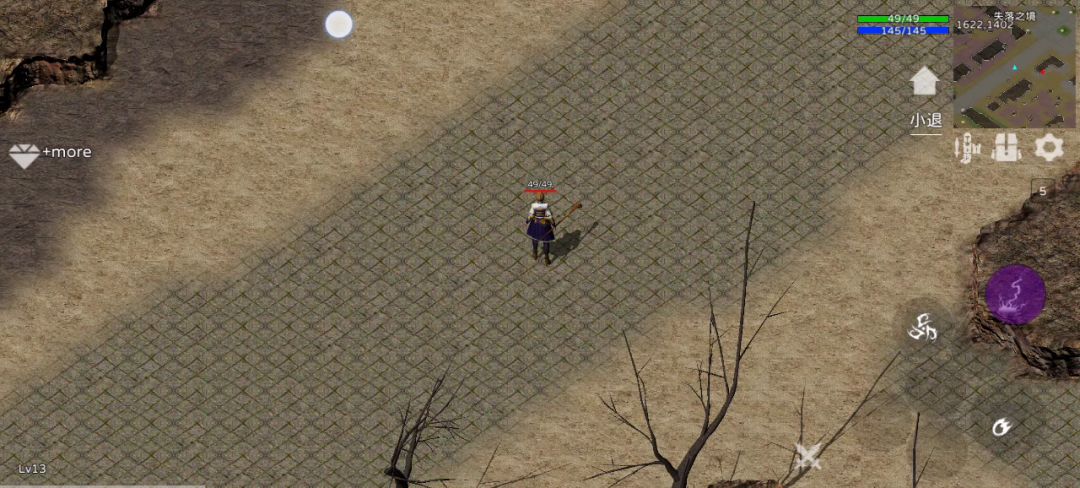Use the fireball skill button
This screenshot has height=488, width=1080.
pos(1000,427)
